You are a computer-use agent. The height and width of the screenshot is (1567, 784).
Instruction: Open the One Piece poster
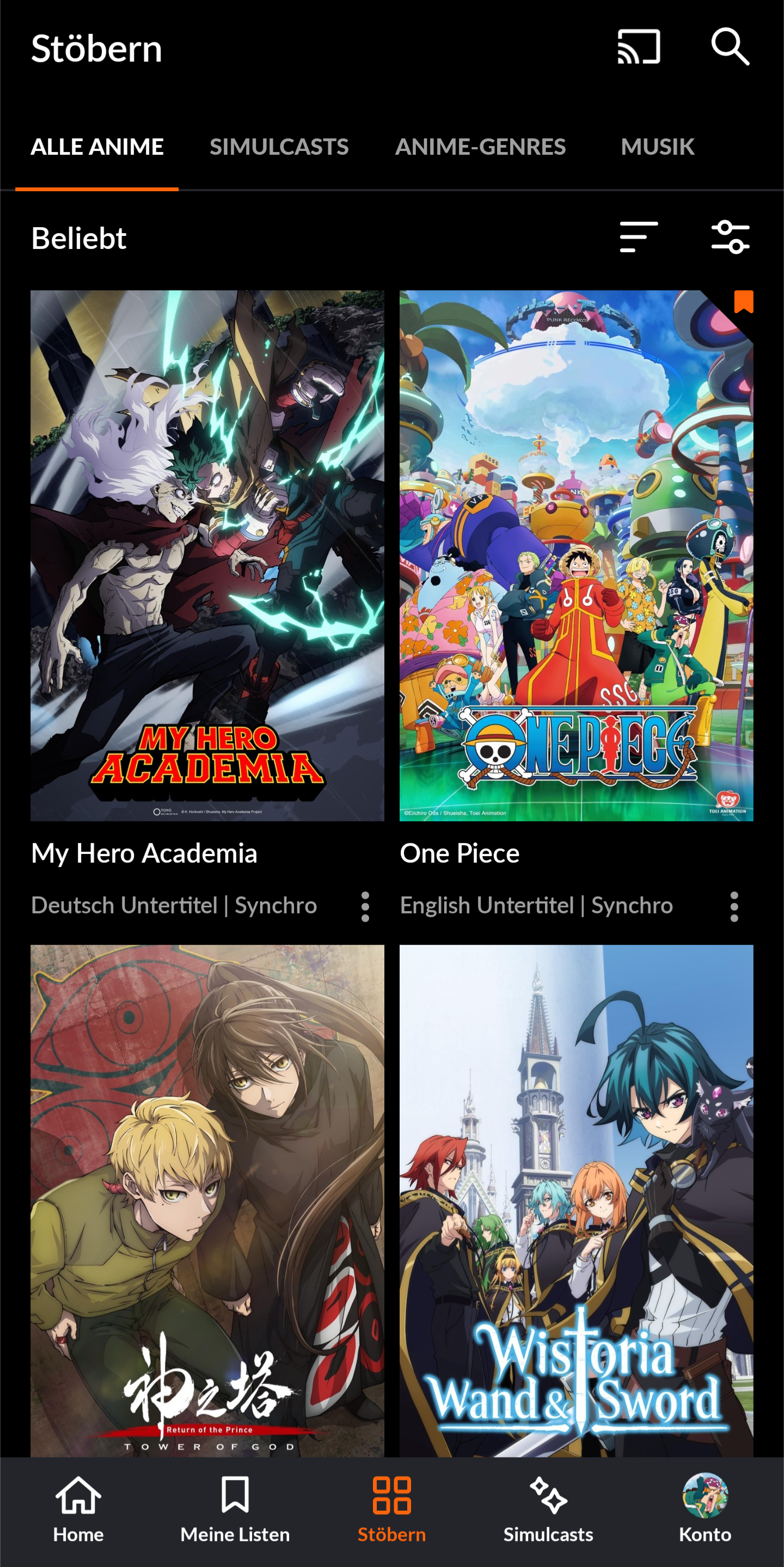pyautogui.click(x=576, y=556)
